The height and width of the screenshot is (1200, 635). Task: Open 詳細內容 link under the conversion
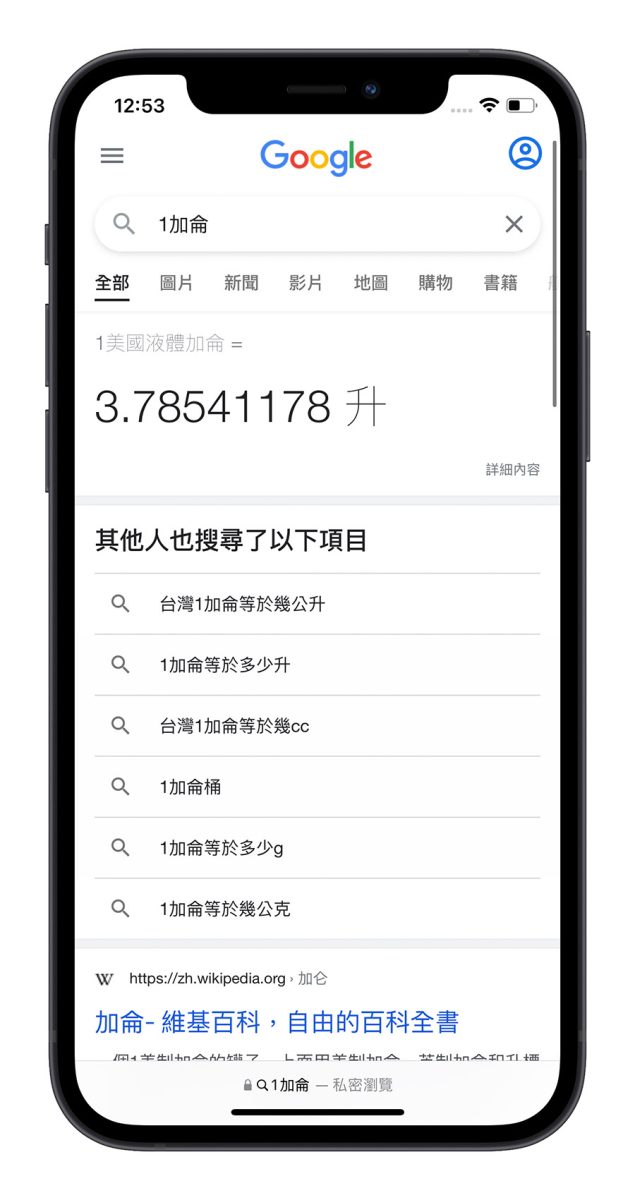tap(512, 469)
